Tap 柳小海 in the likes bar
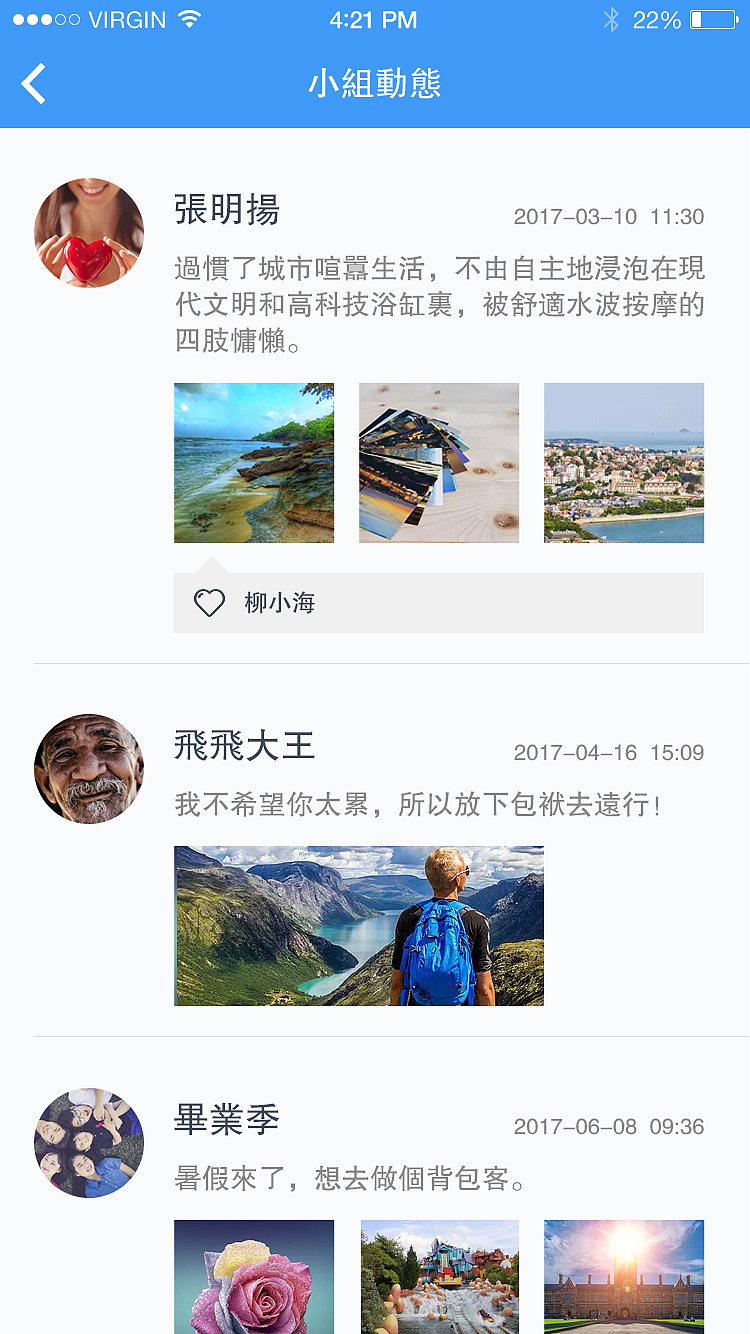Screen dimensions: 750x1334 pyautogui.click(x=280, y=603)
